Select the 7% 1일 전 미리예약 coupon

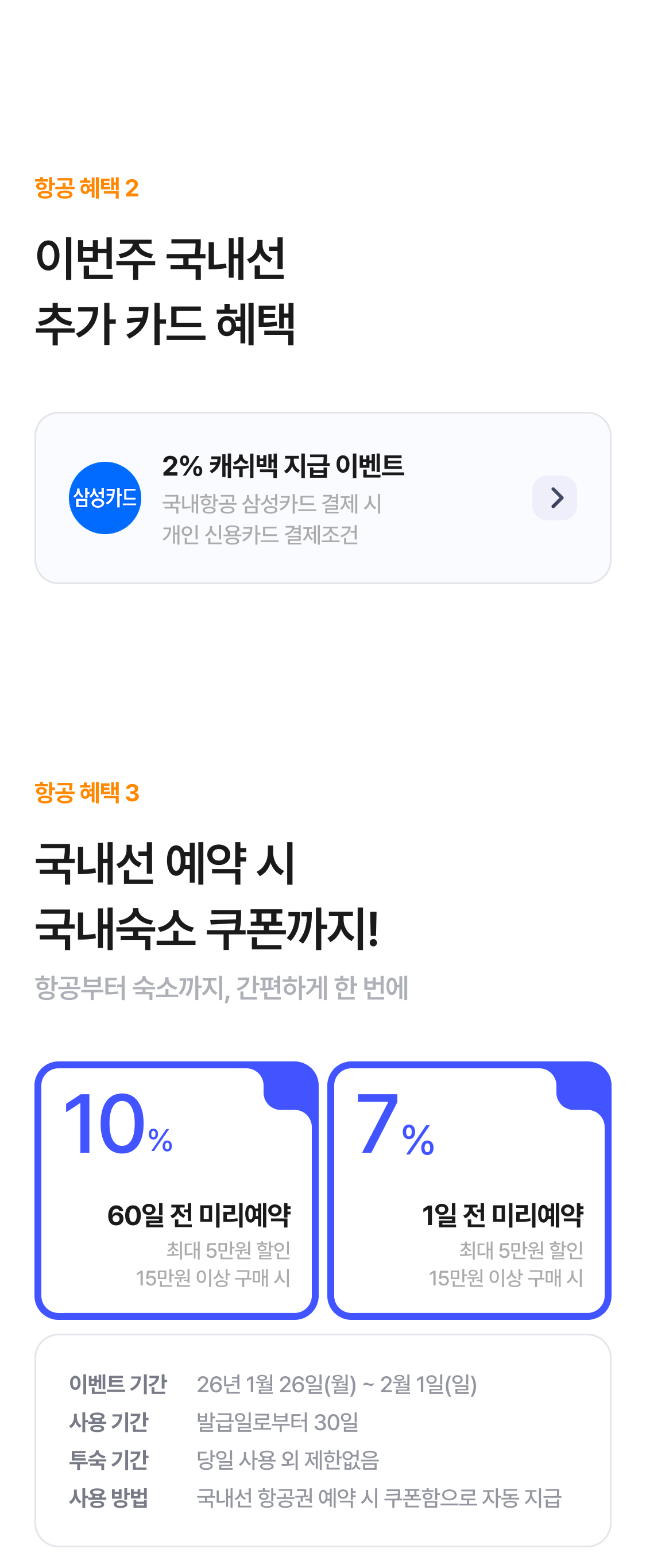(469, 1190)
